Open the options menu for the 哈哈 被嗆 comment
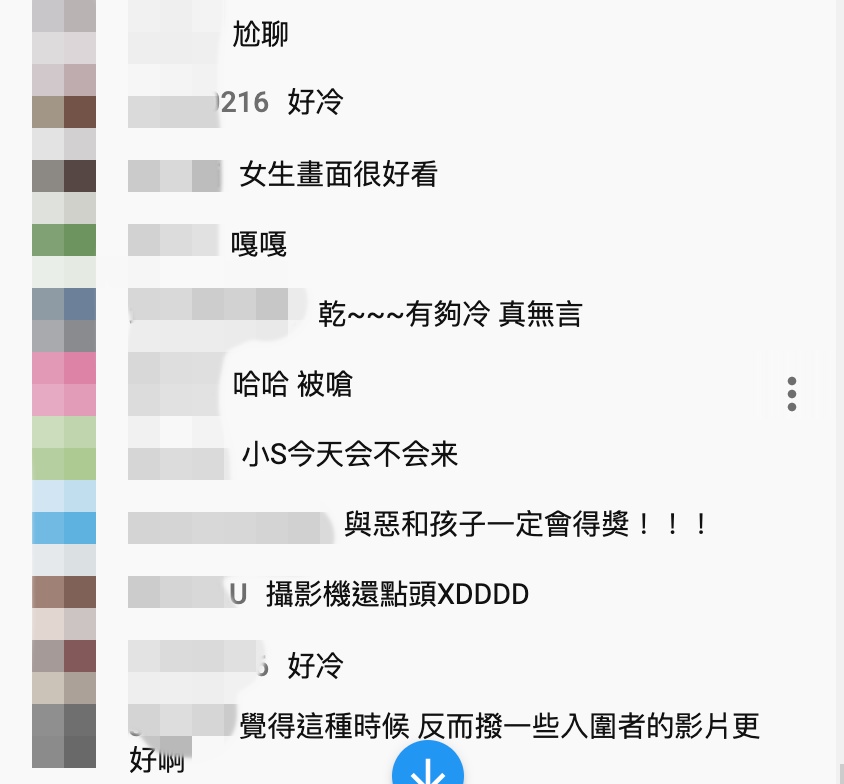Viewport: 844px width, 784px height. (792, 394)
